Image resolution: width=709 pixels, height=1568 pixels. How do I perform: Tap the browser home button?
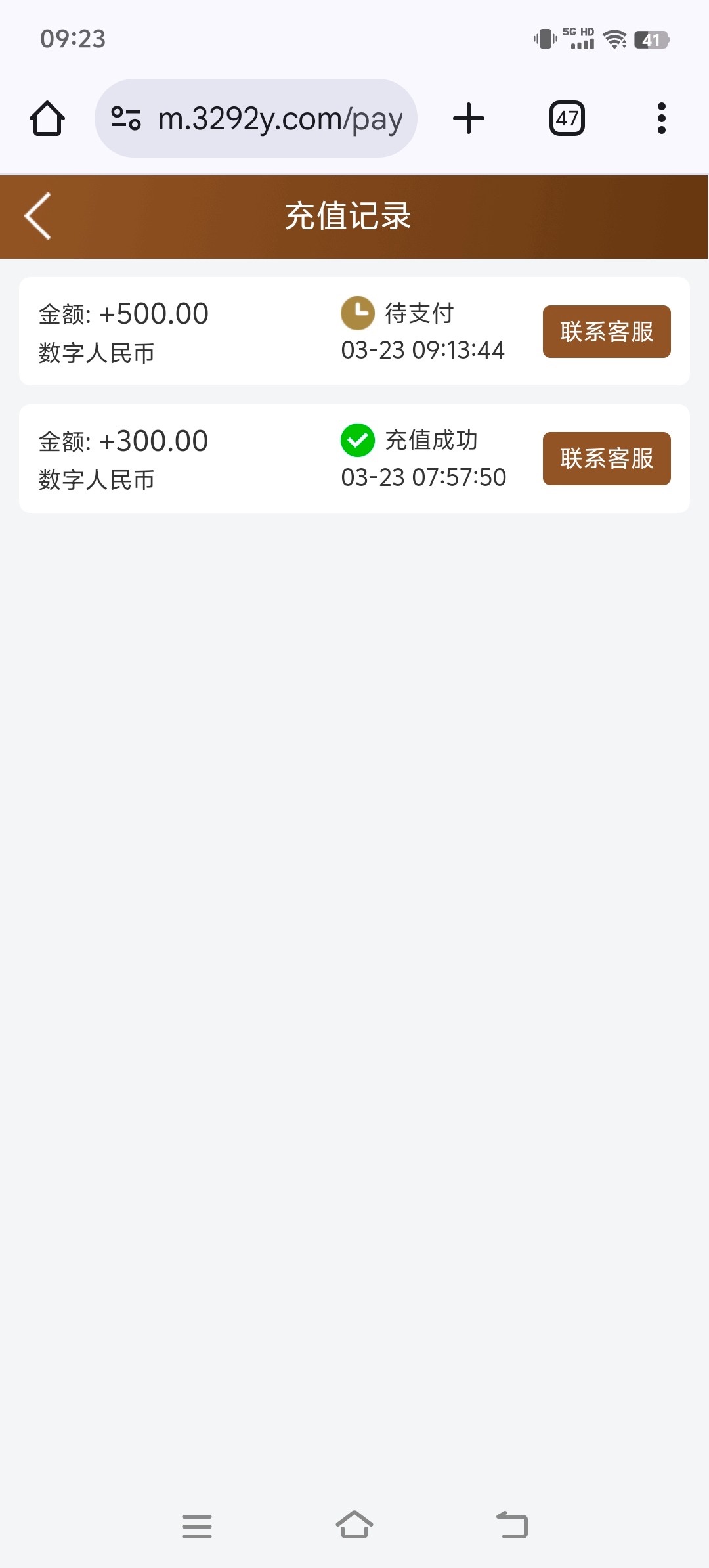47,119
